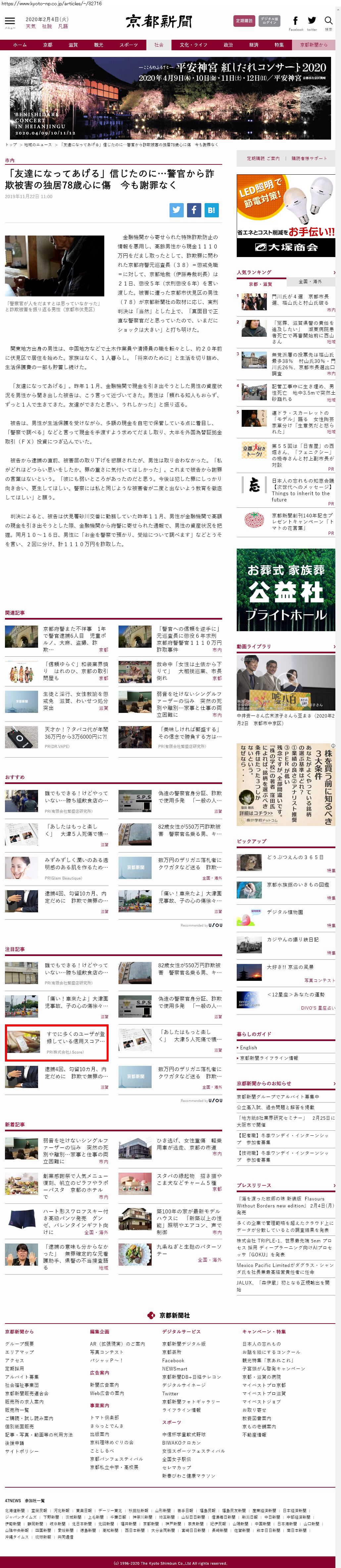The height and width of the screenshot is (1568, 341).
Task: Open the 定期購読ご案内 link
Action: (x=263, y=158)
